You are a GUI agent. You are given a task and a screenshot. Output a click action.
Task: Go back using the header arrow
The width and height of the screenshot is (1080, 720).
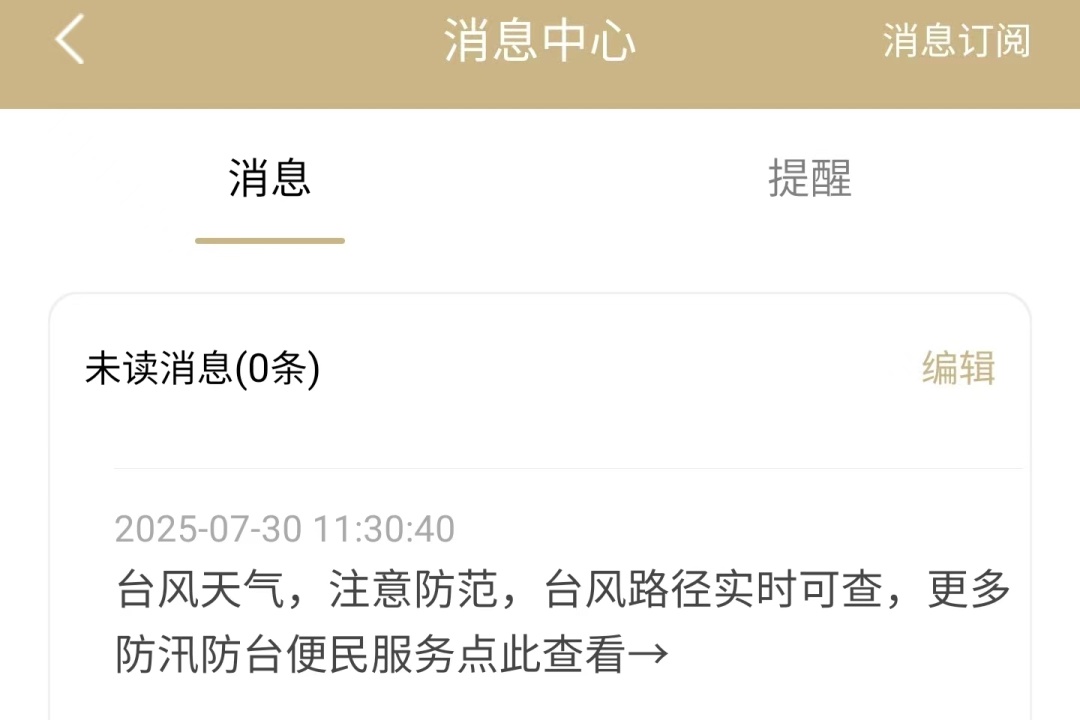[70, 42]
